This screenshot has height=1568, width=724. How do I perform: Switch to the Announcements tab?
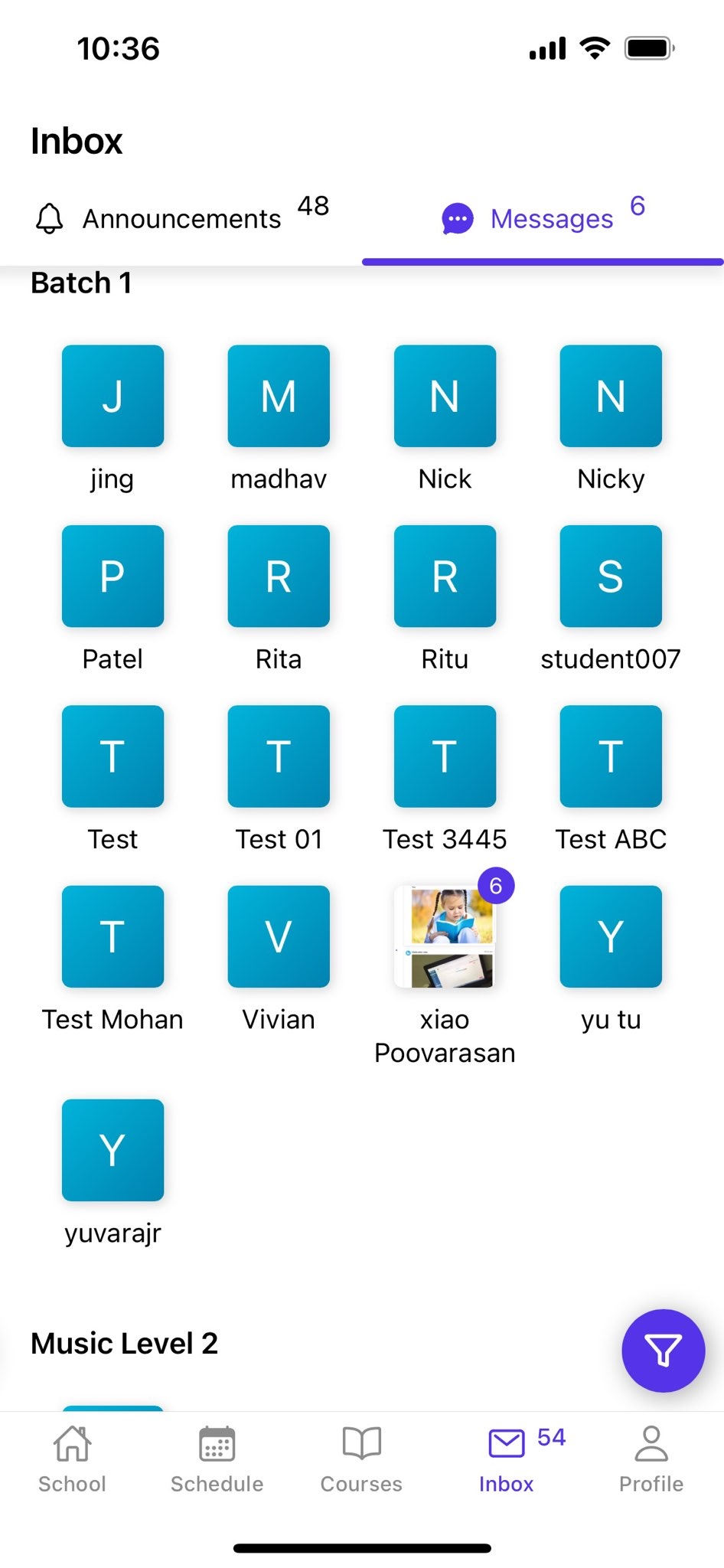point(181,219)
